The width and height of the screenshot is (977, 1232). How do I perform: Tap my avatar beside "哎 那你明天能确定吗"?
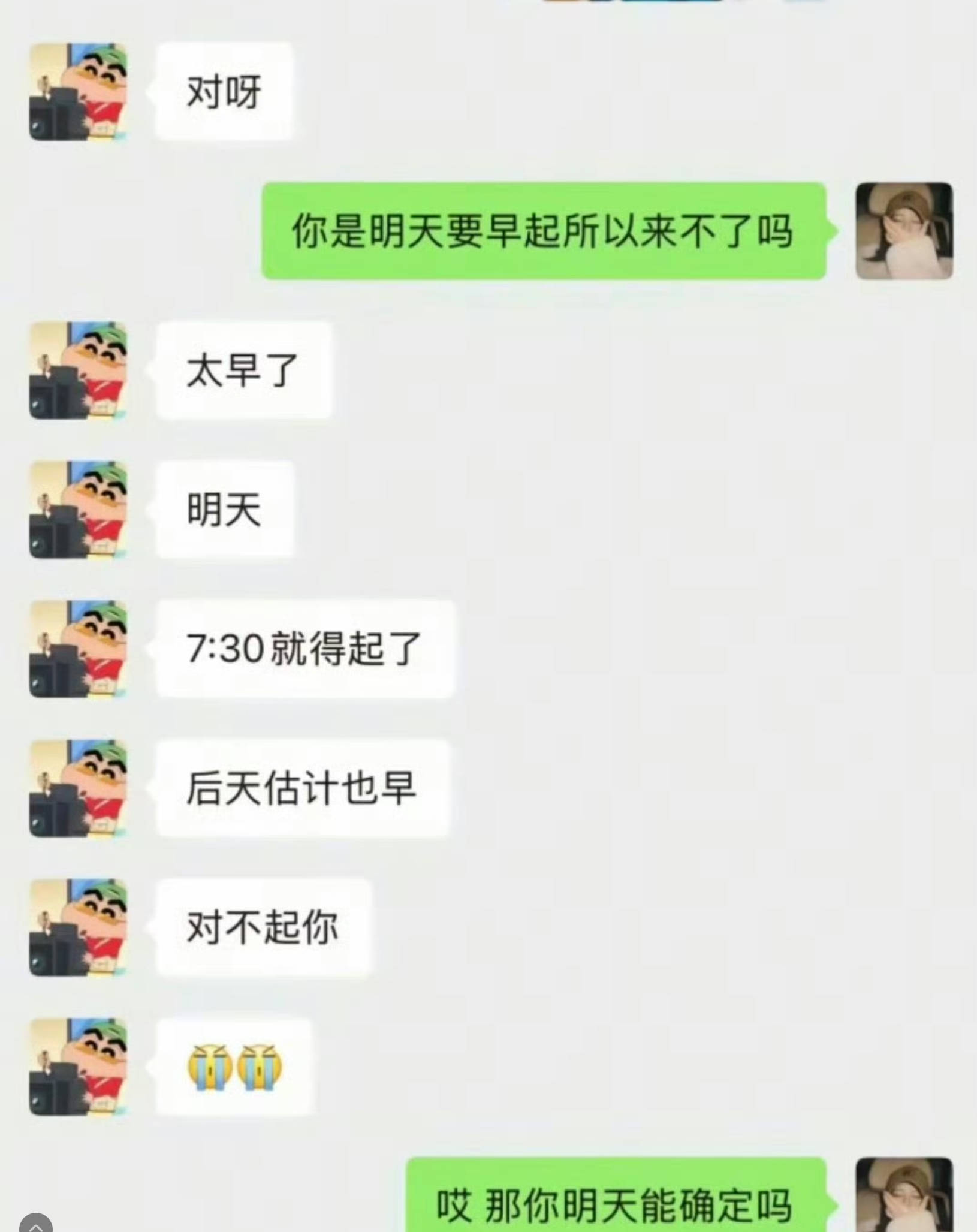(x=904, y=1196)
